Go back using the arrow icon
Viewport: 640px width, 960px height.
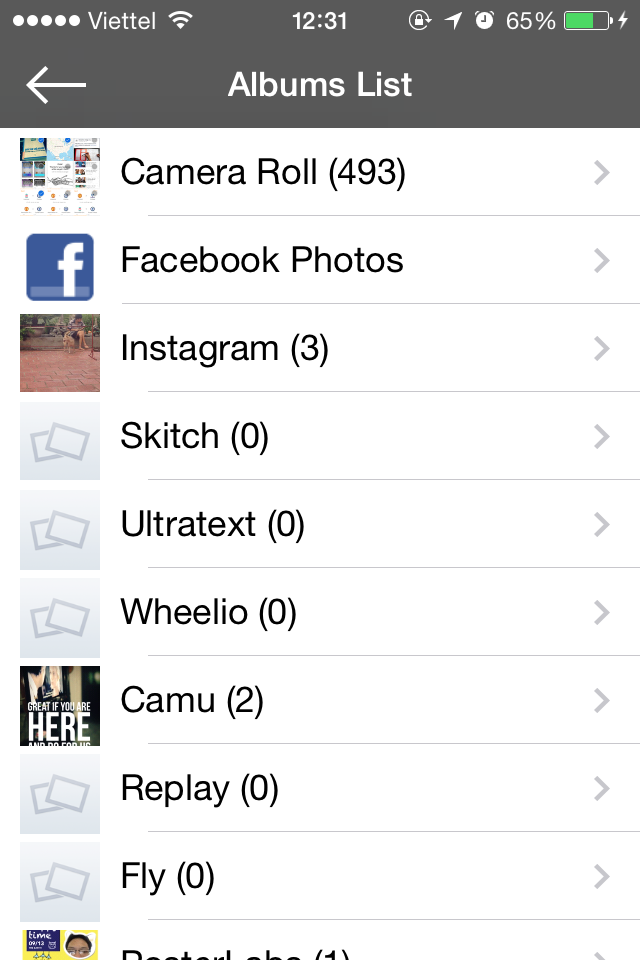[56, 85]
